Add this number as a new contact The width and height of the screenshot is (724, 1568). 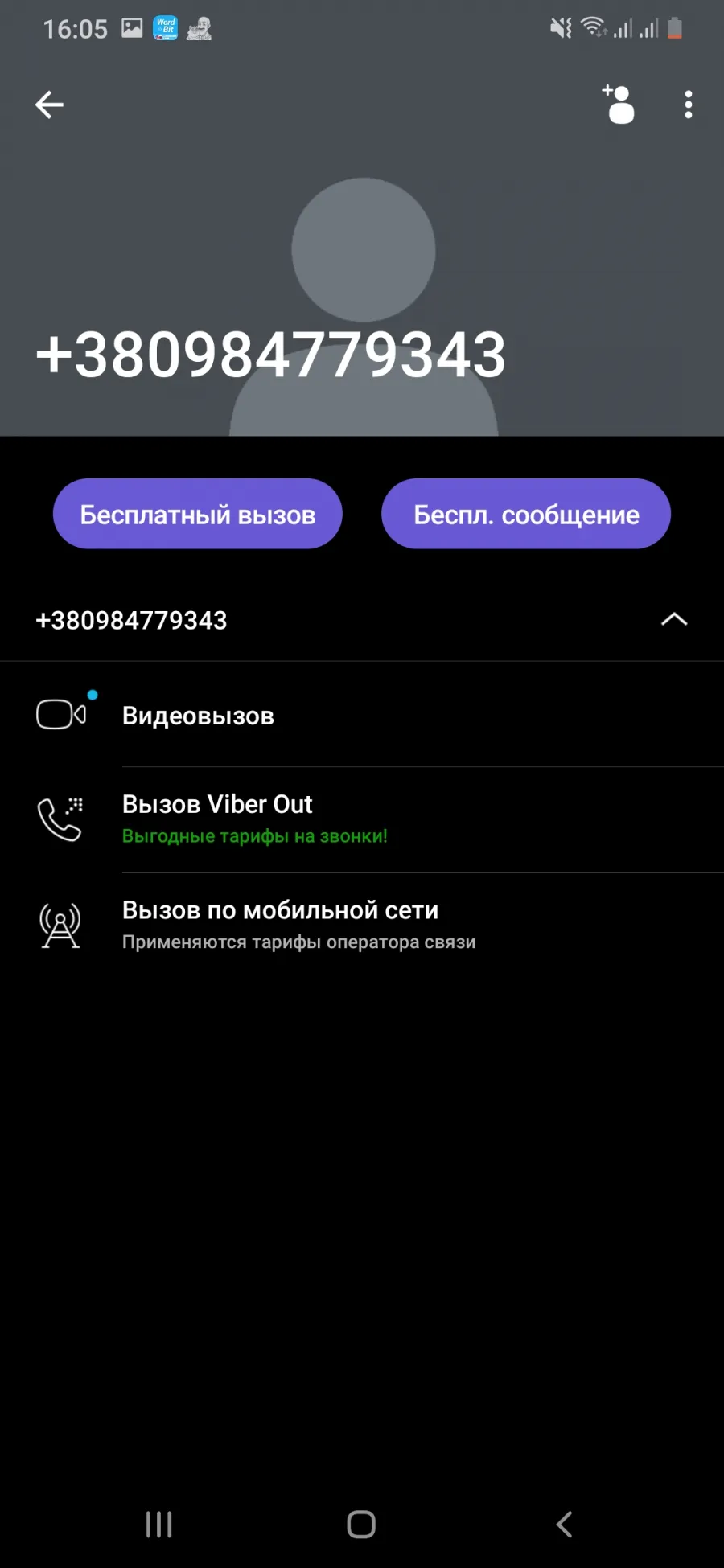click(x=619, y=105)
